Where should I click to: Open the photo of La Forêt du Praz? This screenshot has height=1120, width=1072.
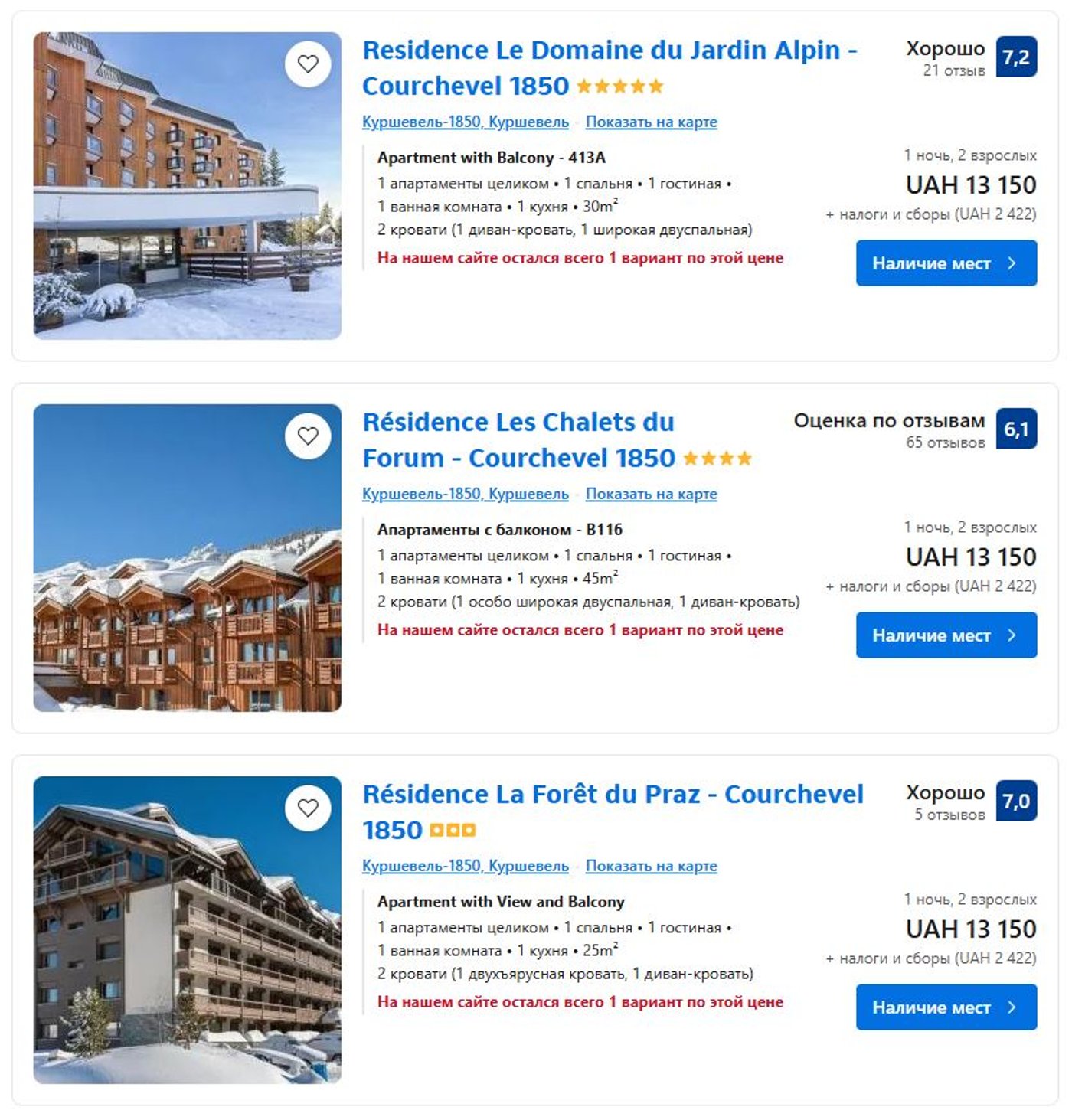(x=187, y=949)
